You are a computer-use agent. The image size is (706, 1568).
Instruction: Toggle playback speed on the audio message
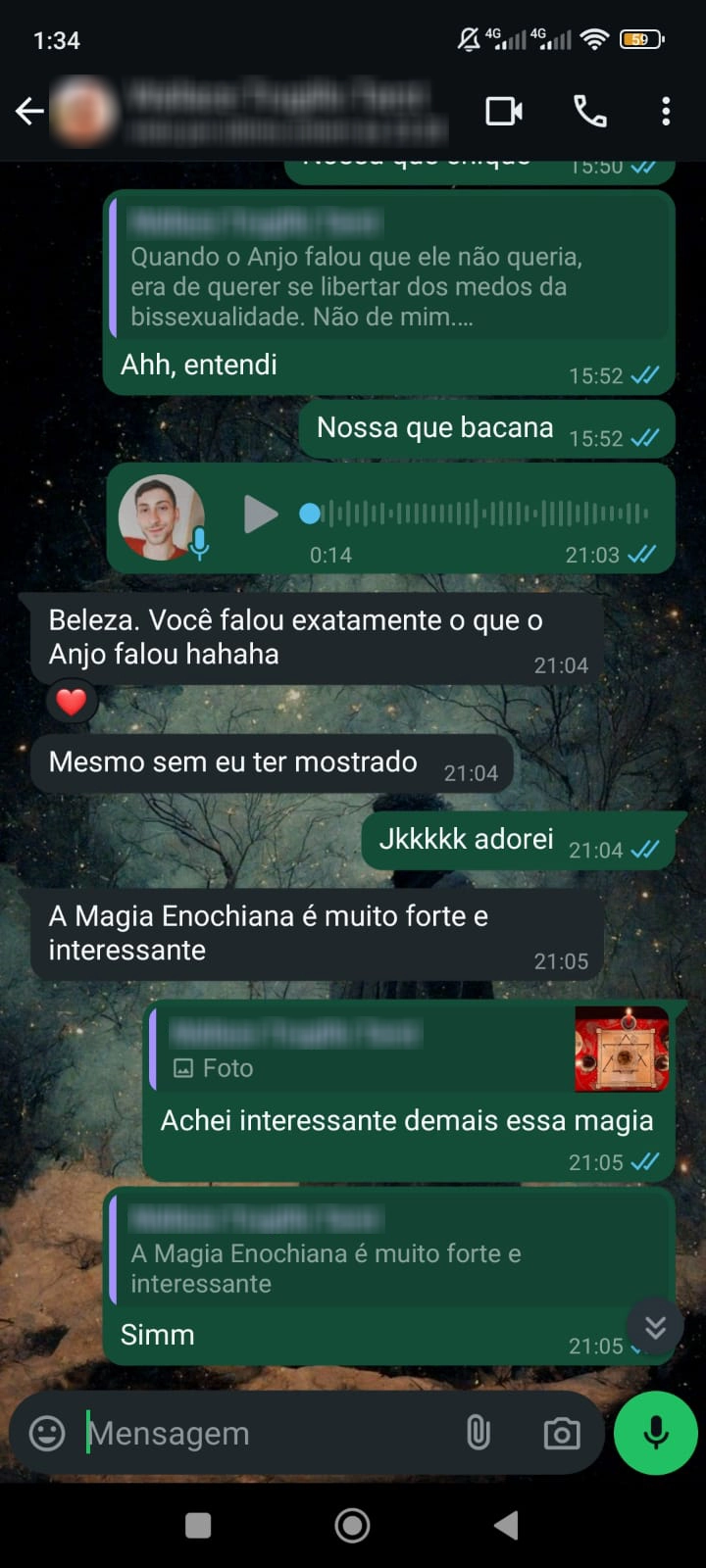(x=162, y=517)
